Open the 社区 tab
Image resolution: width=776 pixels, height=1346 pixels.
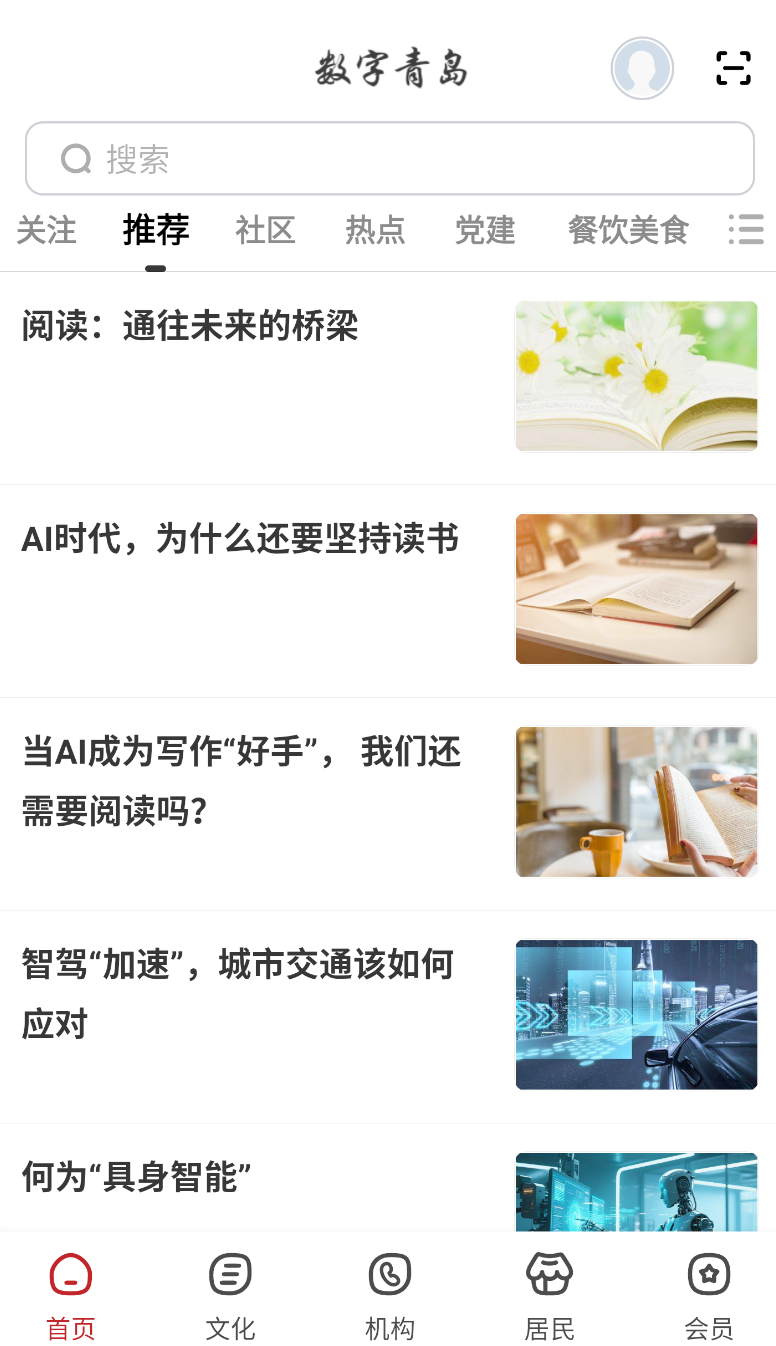click(265, 230)
